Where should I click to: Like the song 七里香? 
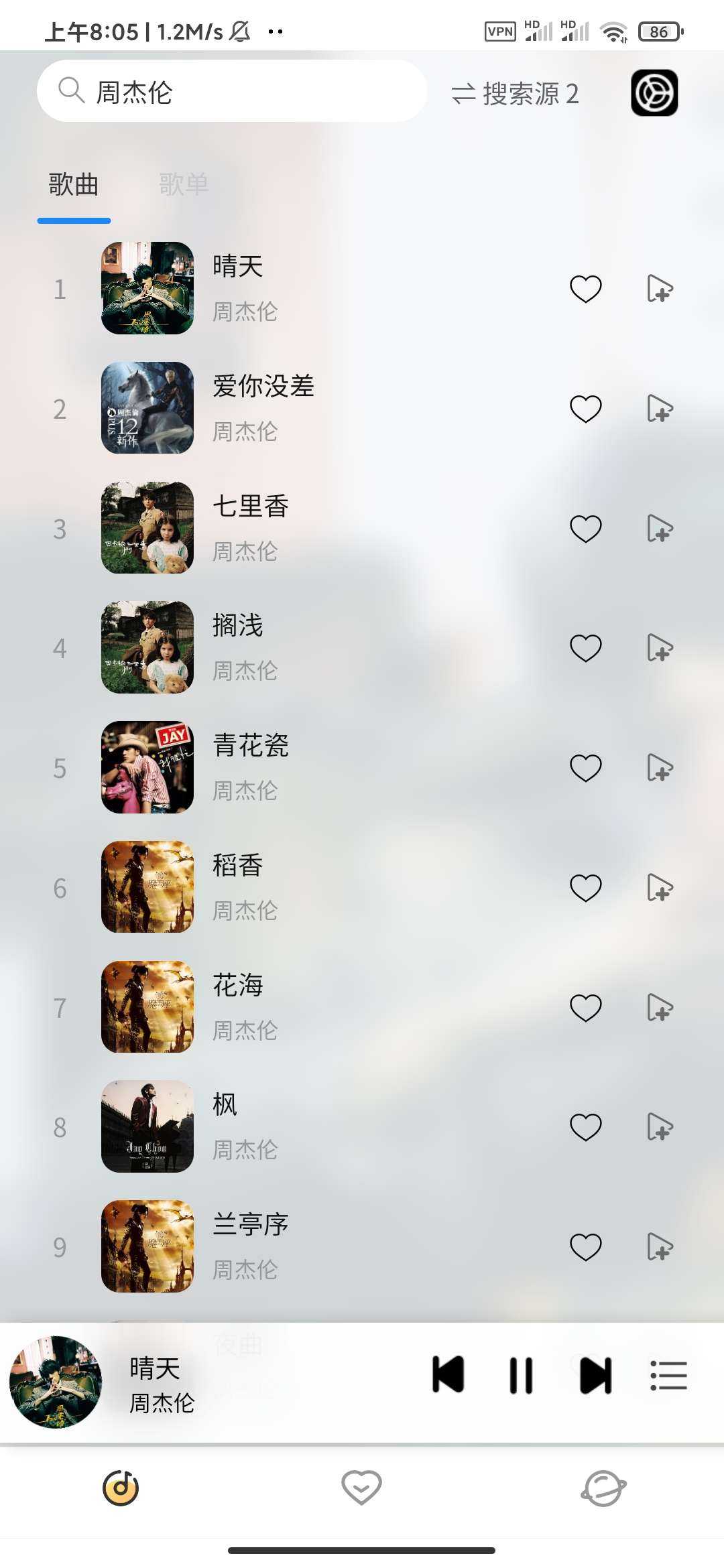pyautogui.click(x=585, y=529)
